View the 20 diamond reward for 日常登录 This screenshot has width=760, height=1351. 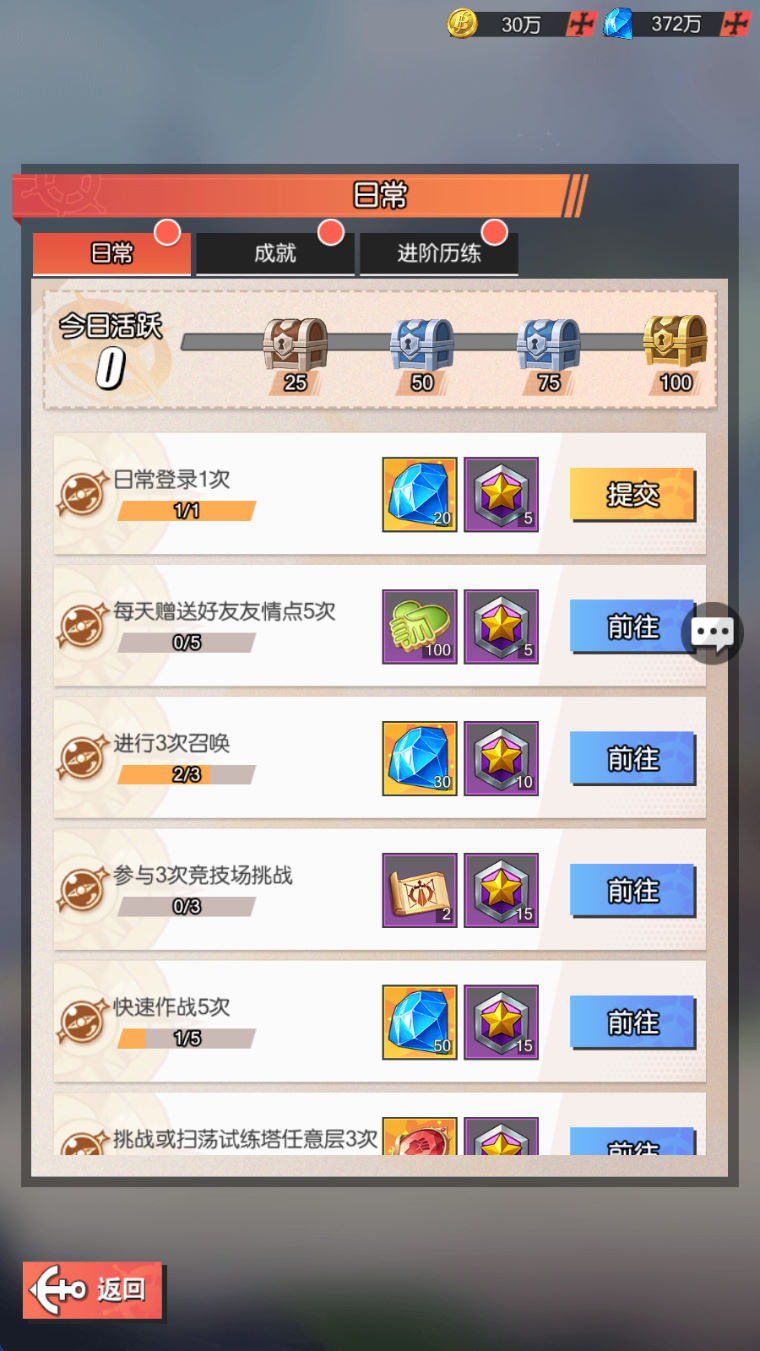[x=420, y=495]
